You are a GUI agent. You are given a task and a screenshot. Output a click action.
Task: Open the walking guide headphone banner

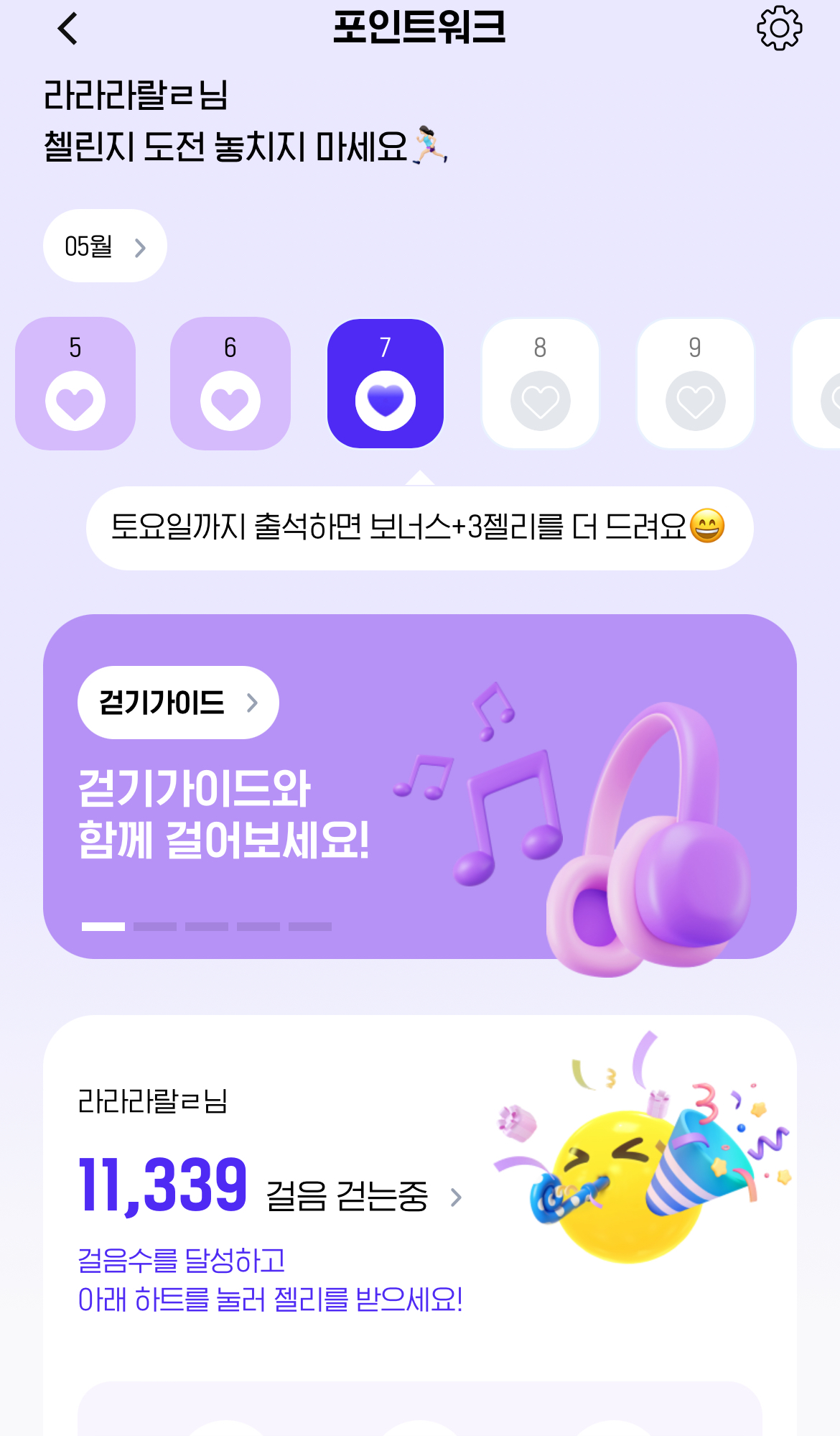click(420, 787)
